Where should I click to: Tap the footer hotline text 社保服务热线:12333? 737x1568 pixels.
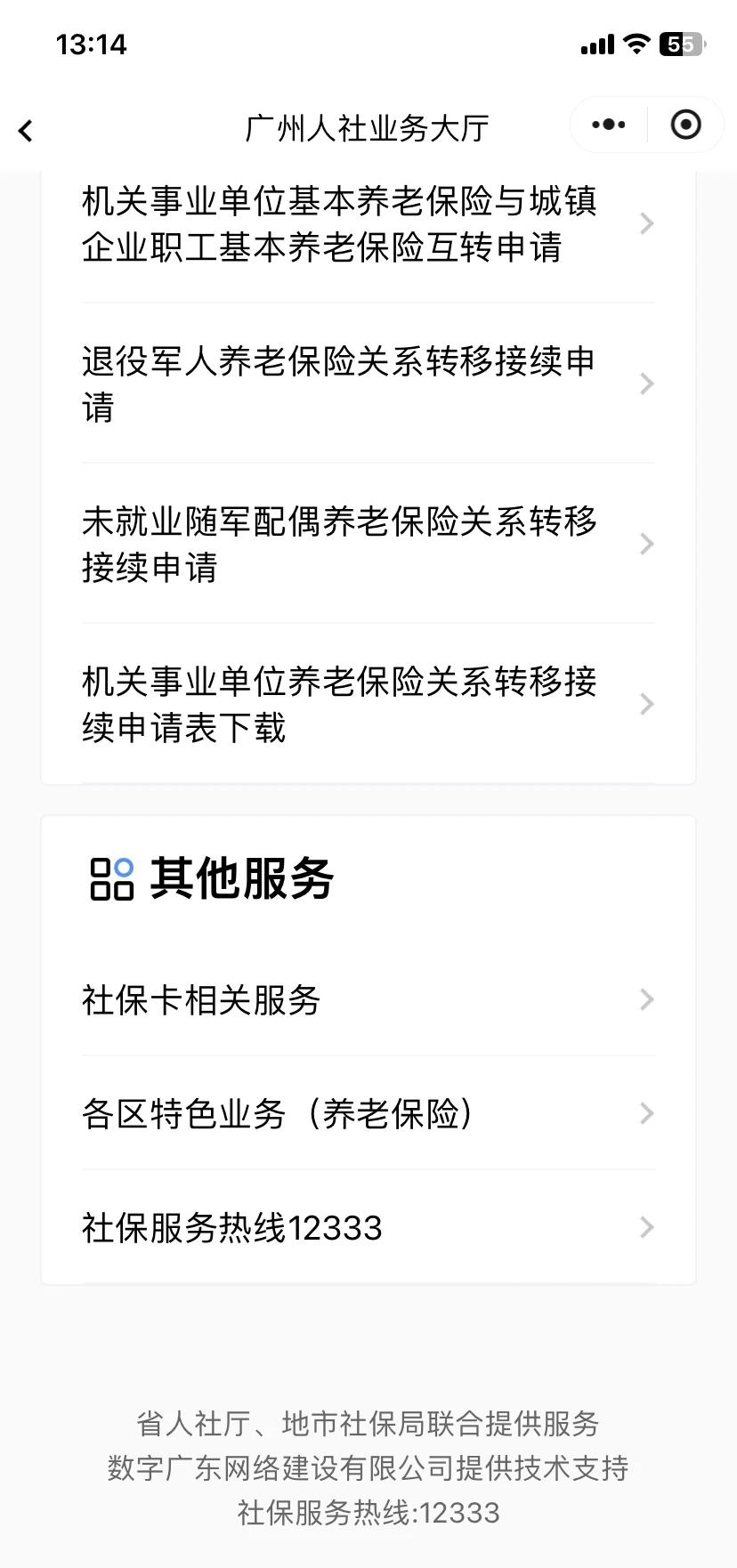coord(368,1511)
